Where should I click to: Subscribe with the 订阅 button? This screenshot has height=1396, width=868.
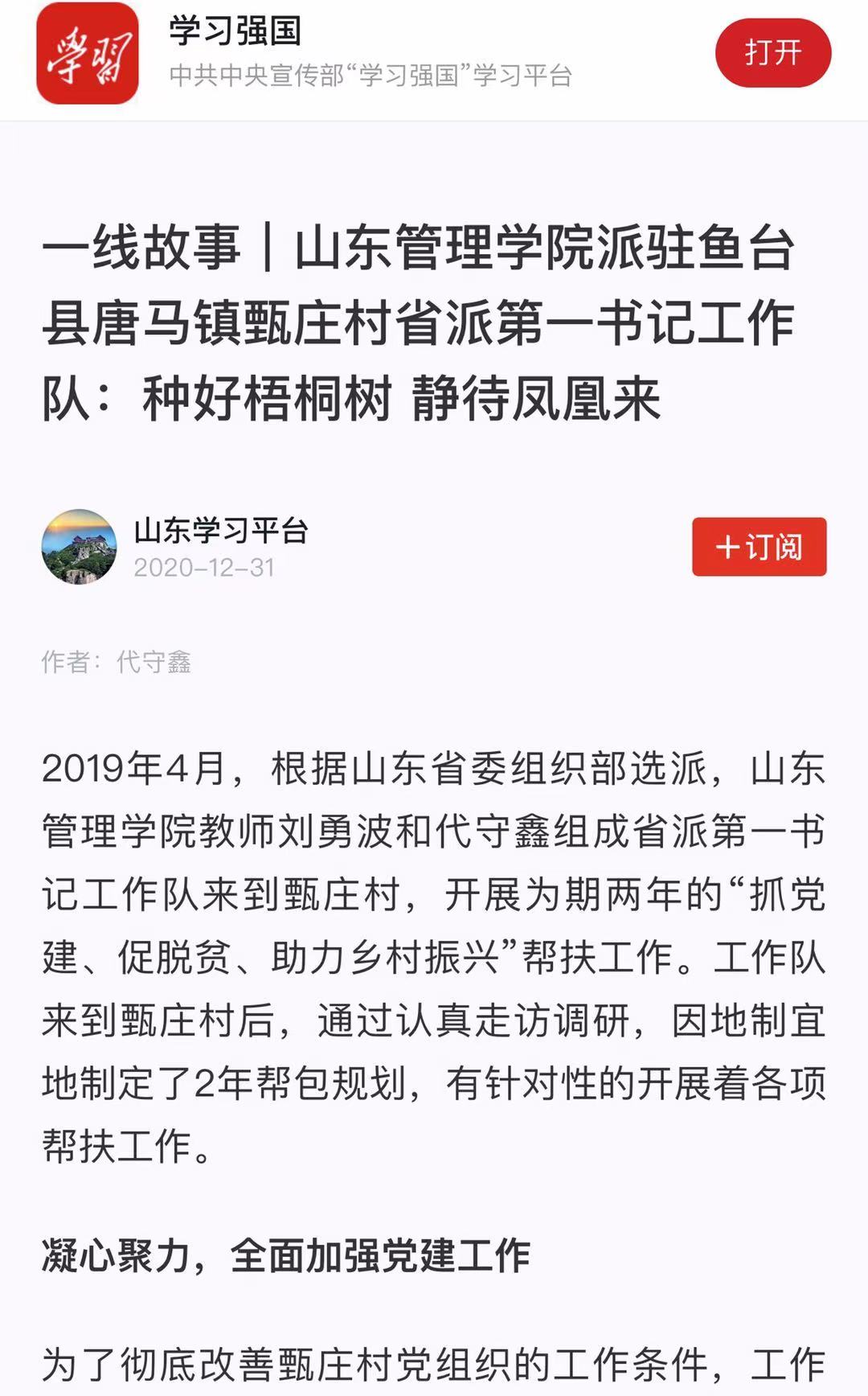[x=759, y=547]
